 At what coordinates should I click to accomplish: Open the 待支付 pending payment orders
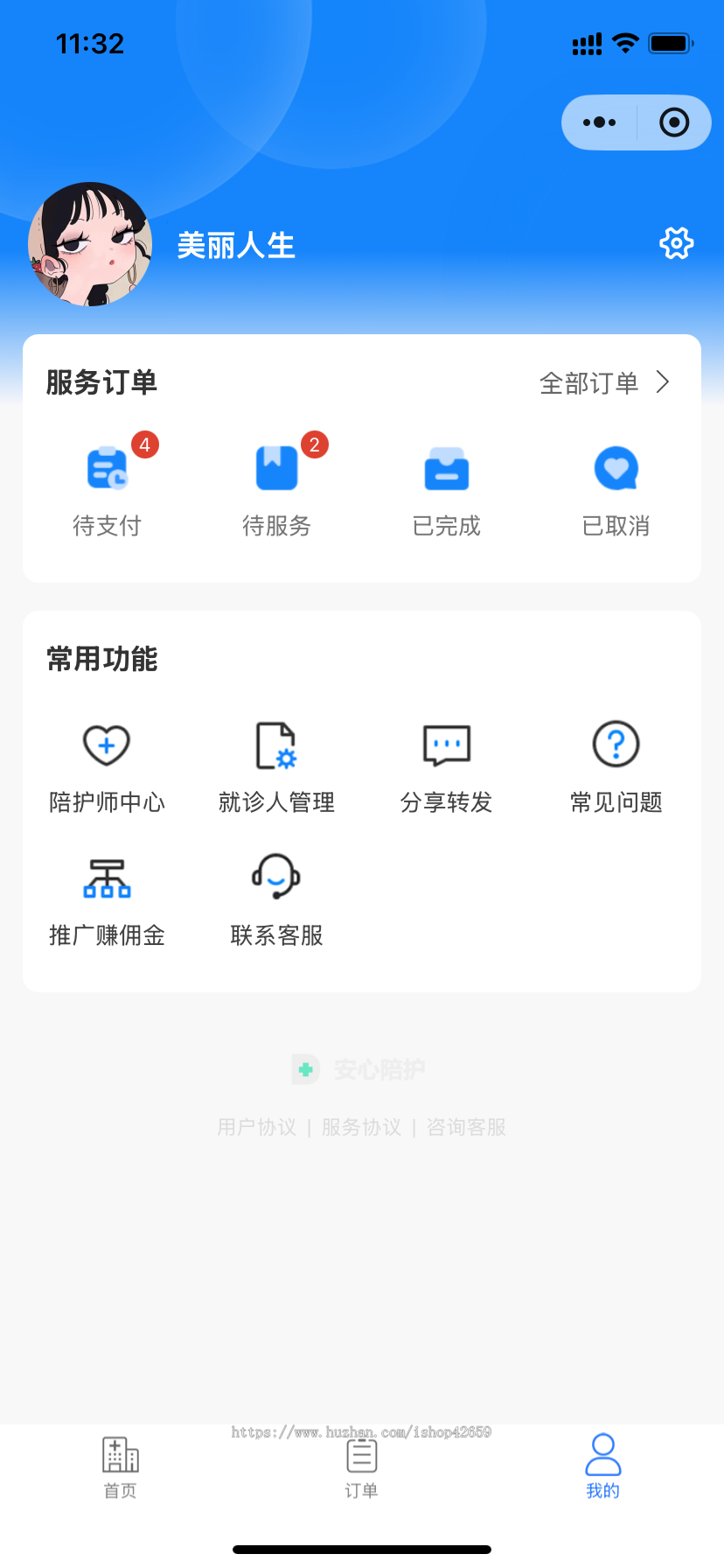point(107,486)
